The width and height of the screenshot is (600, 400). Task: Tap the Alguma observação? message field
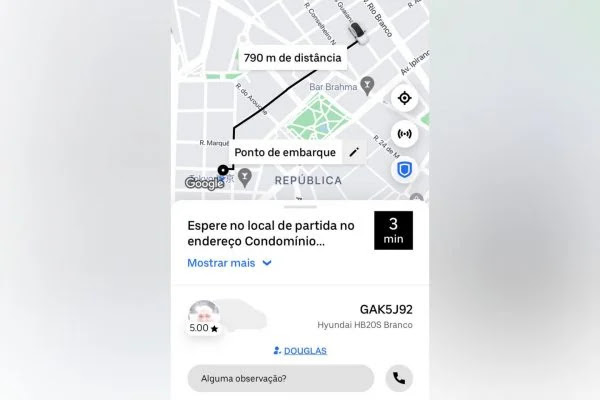pyautogui.click(x=280, y=378)
